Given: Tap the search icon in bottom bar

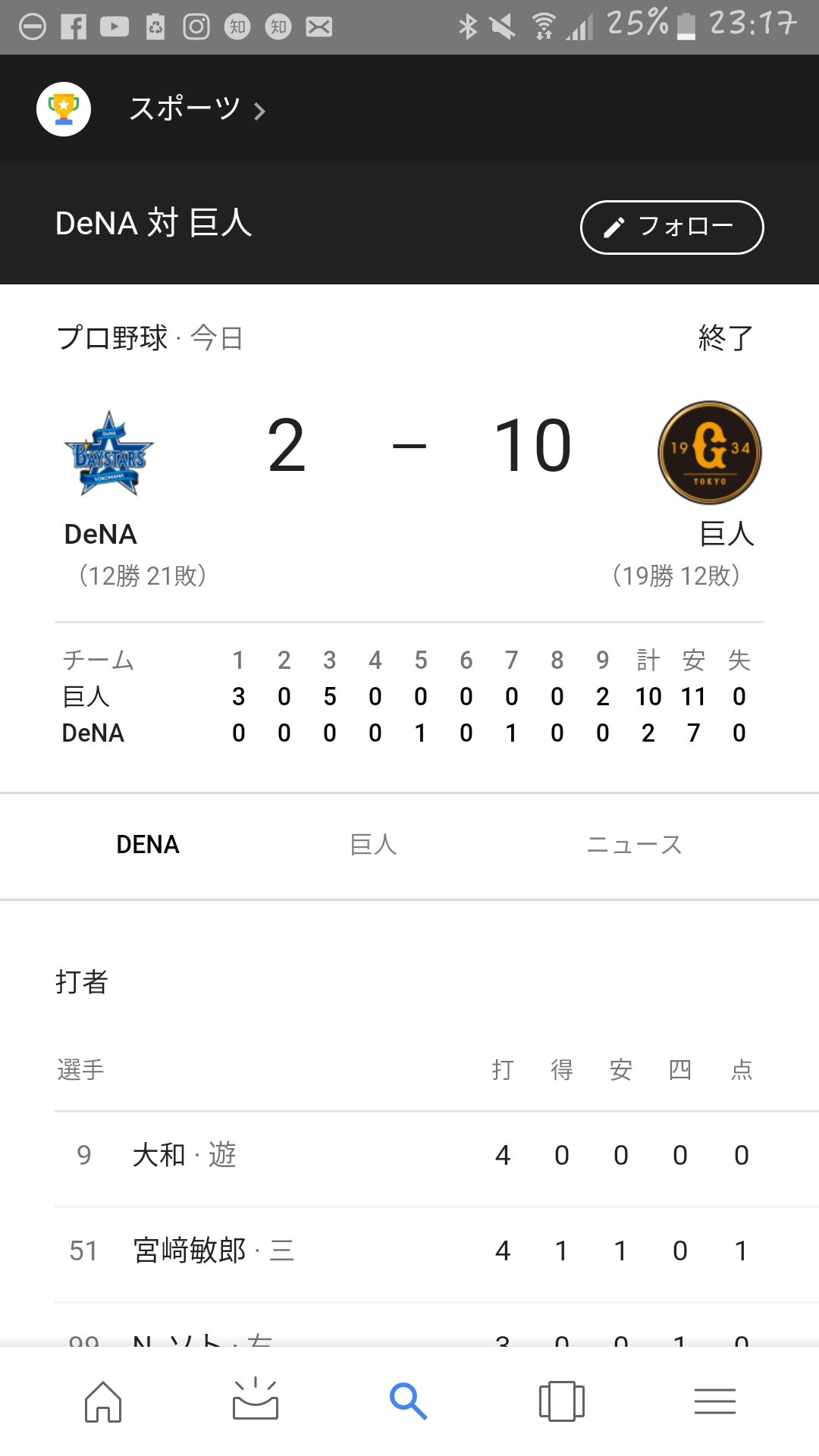Looking at the screenshot, I should pos(408,1401).
